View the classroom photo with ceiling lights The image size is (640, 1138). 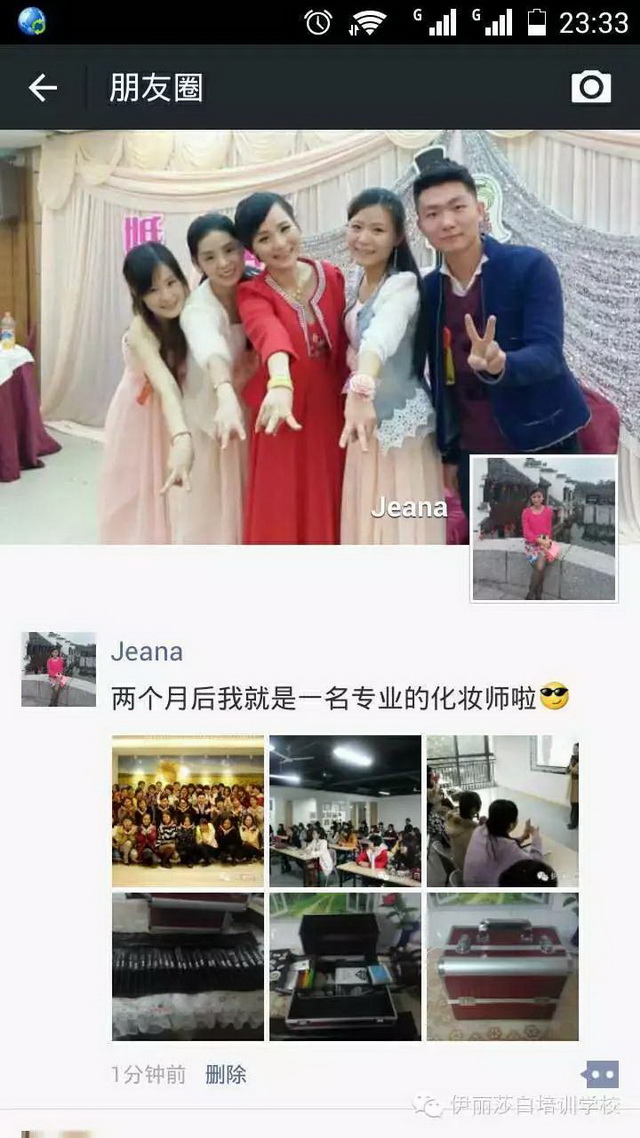(345, 811)
